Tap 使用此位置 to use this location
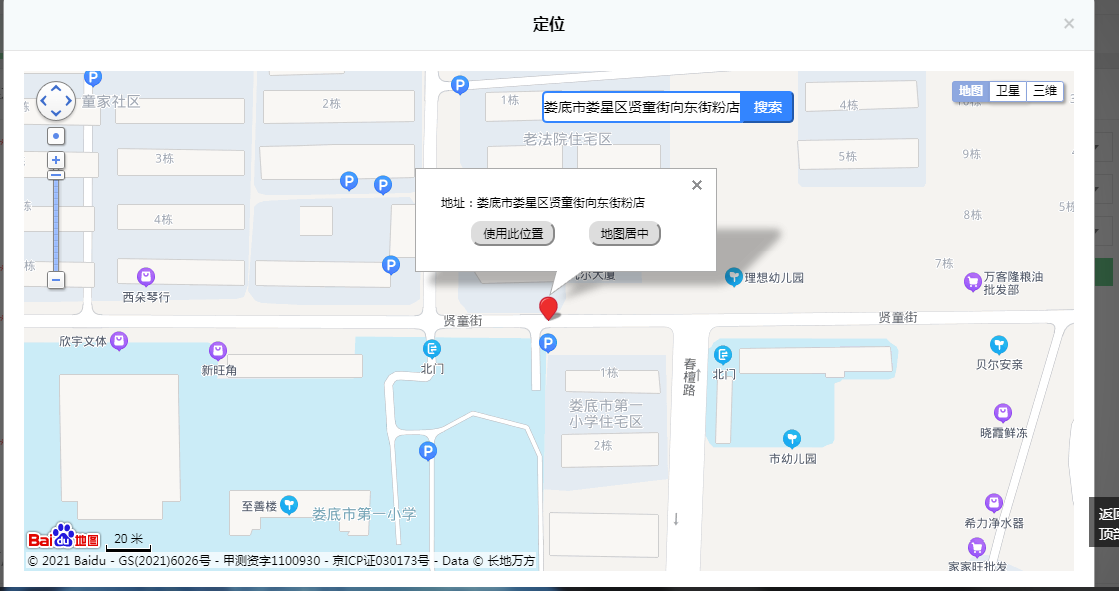 513,234
